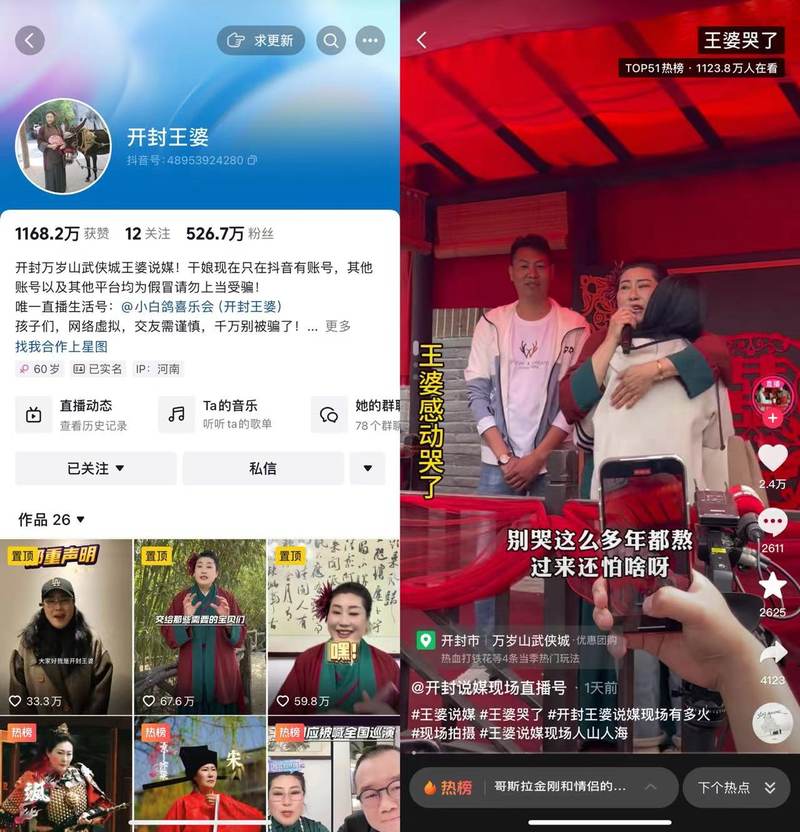The width and height of the screenshot is (800, 832).
Task: Open the profile overflow menu
Action: [x=371, y=40]
